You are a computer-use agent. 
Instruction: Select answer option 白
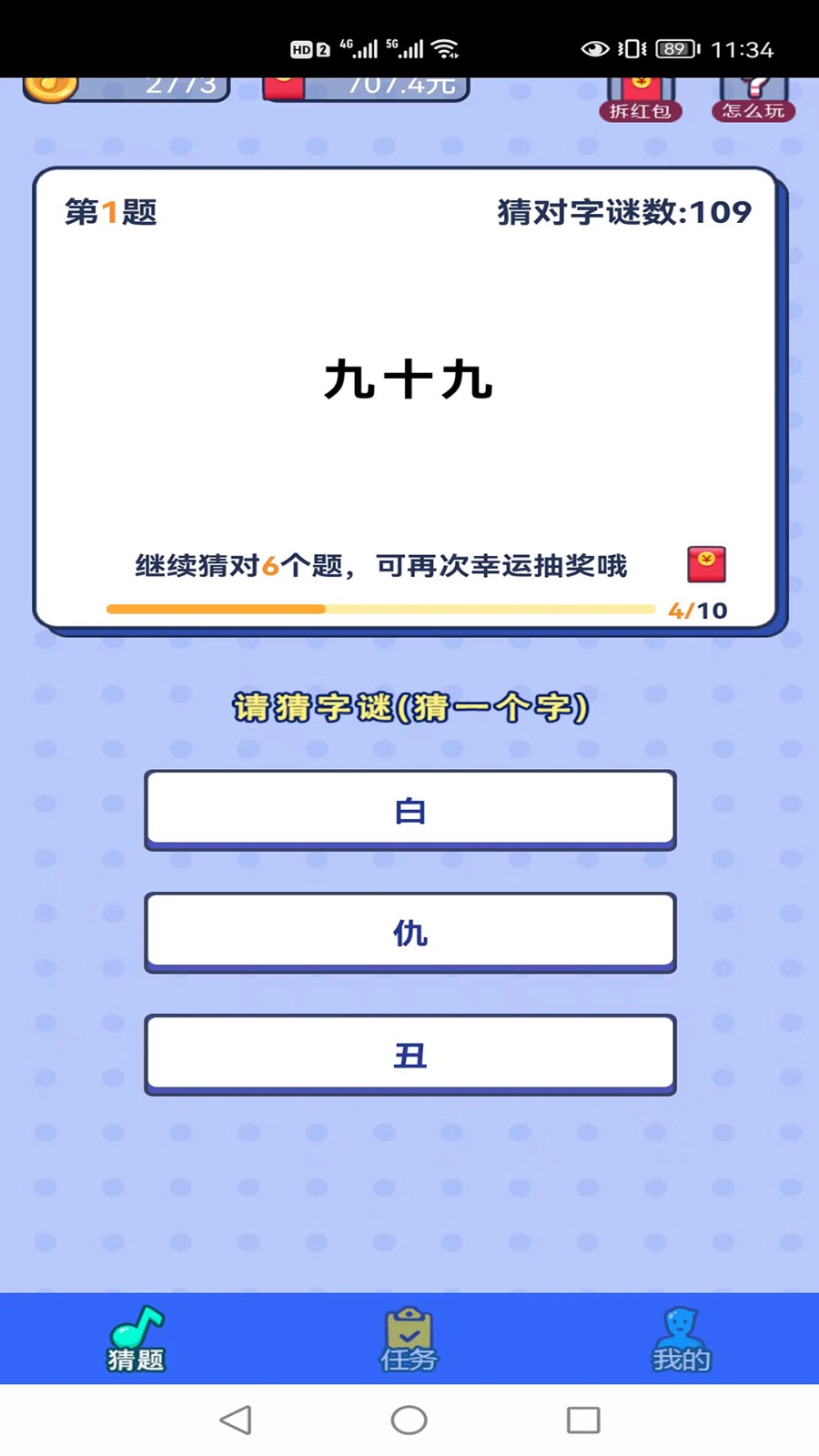point(409,809)
